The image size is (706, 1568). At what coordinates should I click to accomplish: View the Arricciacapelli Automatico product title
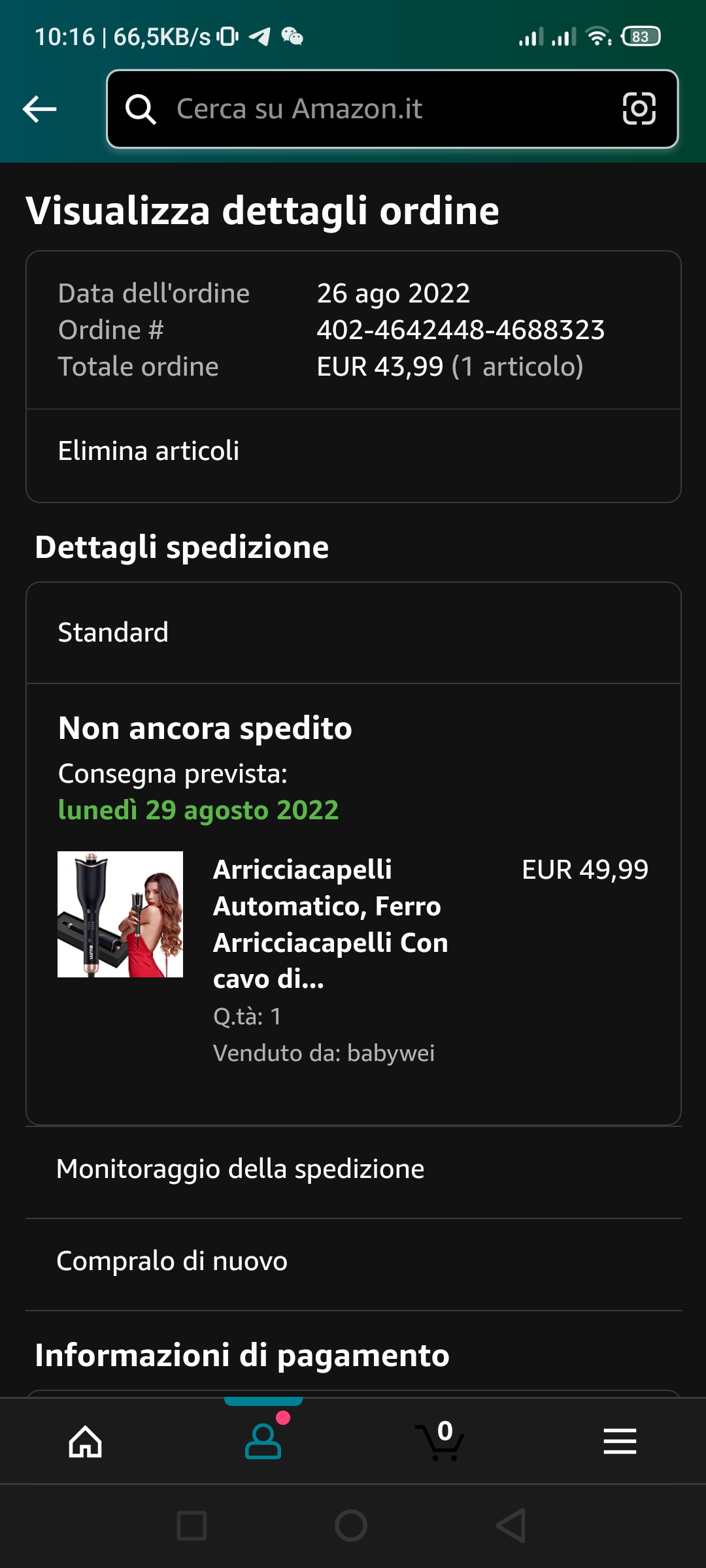click(x=331, y=924)
